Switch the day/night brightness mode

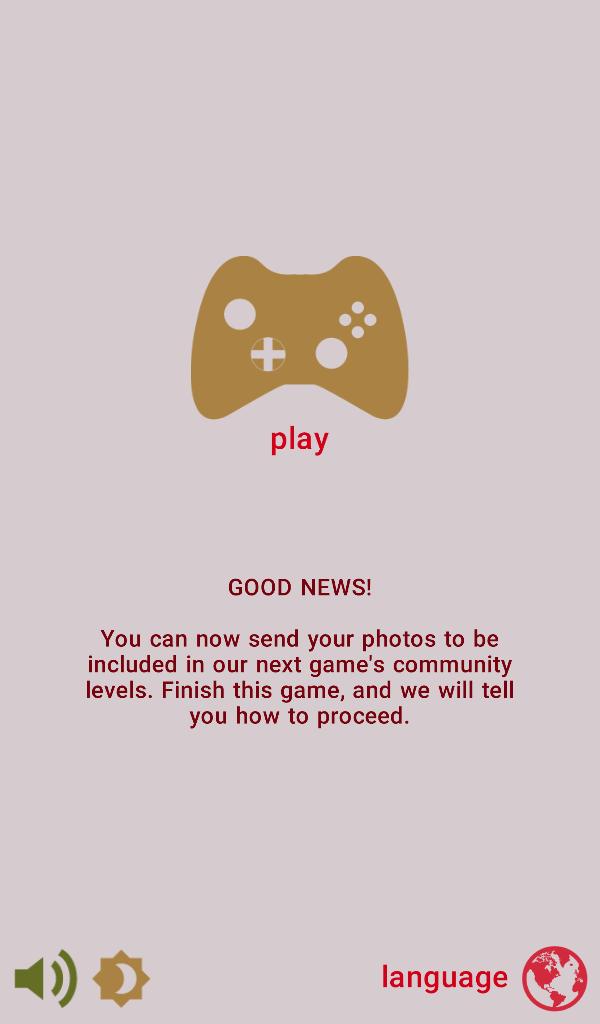coord(121,978)
